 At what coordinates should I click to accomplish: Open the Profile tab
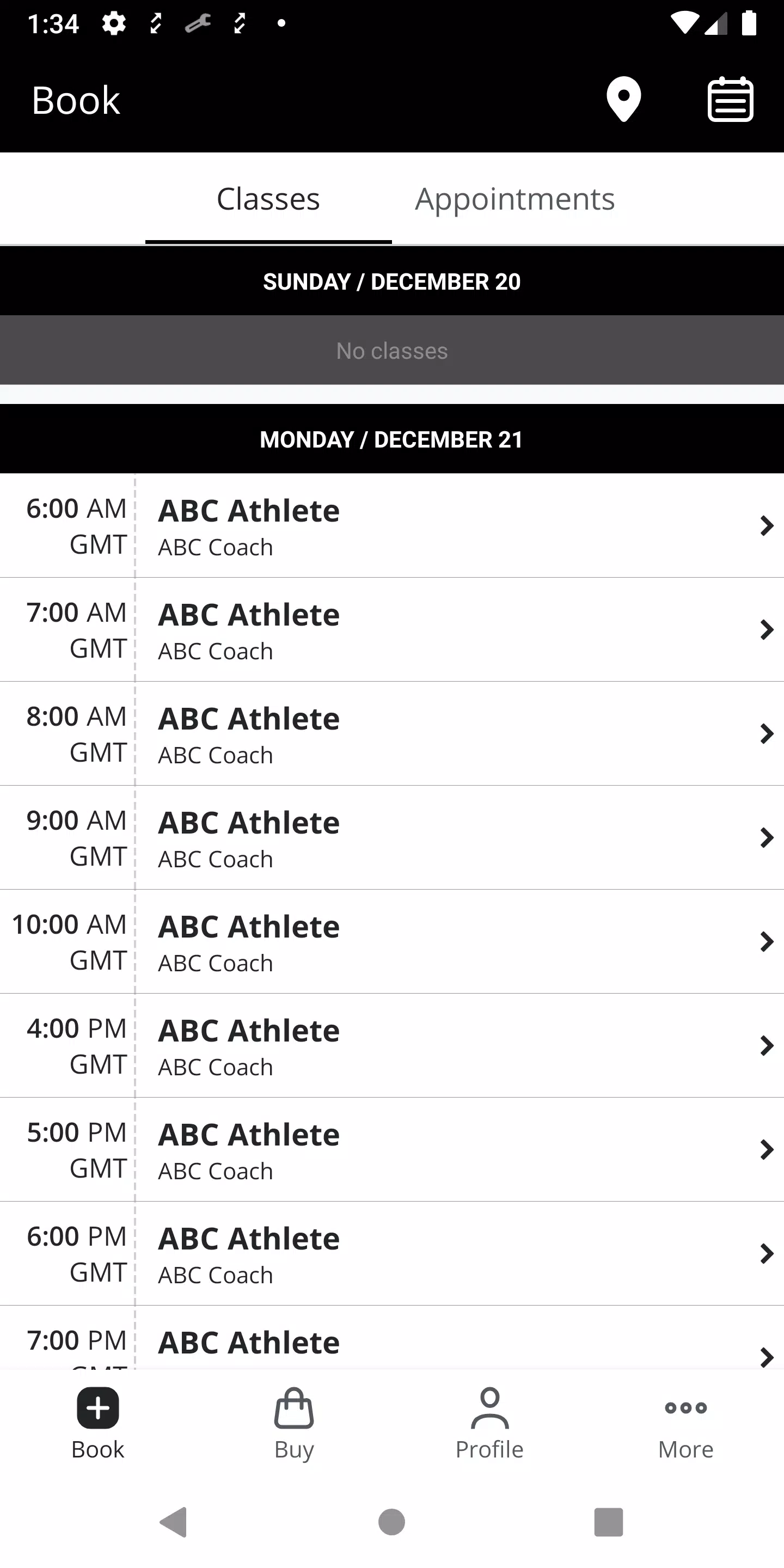(x=490, y=1423)
